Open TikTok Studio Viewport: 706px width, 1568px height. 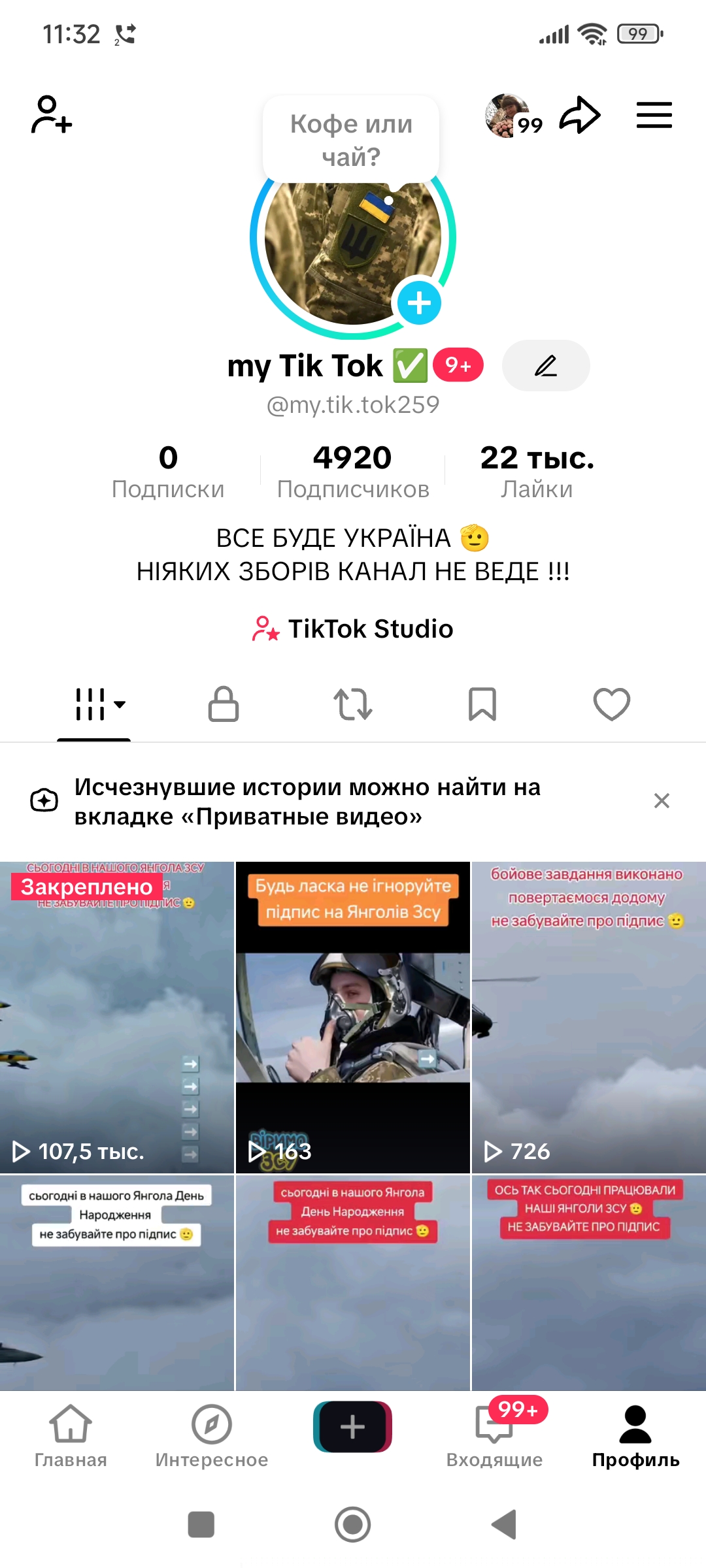[x=353, y=629]
